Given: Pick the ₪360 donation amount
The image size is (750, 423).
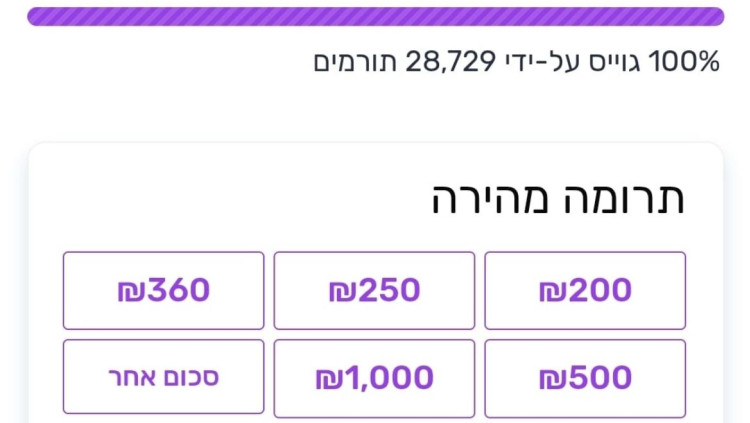Looking at the screenshot, I should [163, 290].
